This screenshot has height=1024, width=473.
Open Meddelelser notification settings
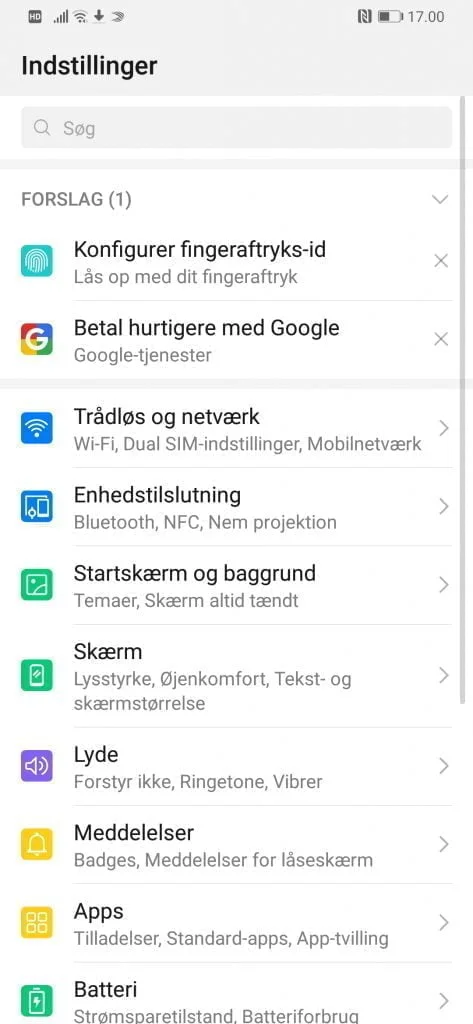pyautogui.click(x=236, y=844)
